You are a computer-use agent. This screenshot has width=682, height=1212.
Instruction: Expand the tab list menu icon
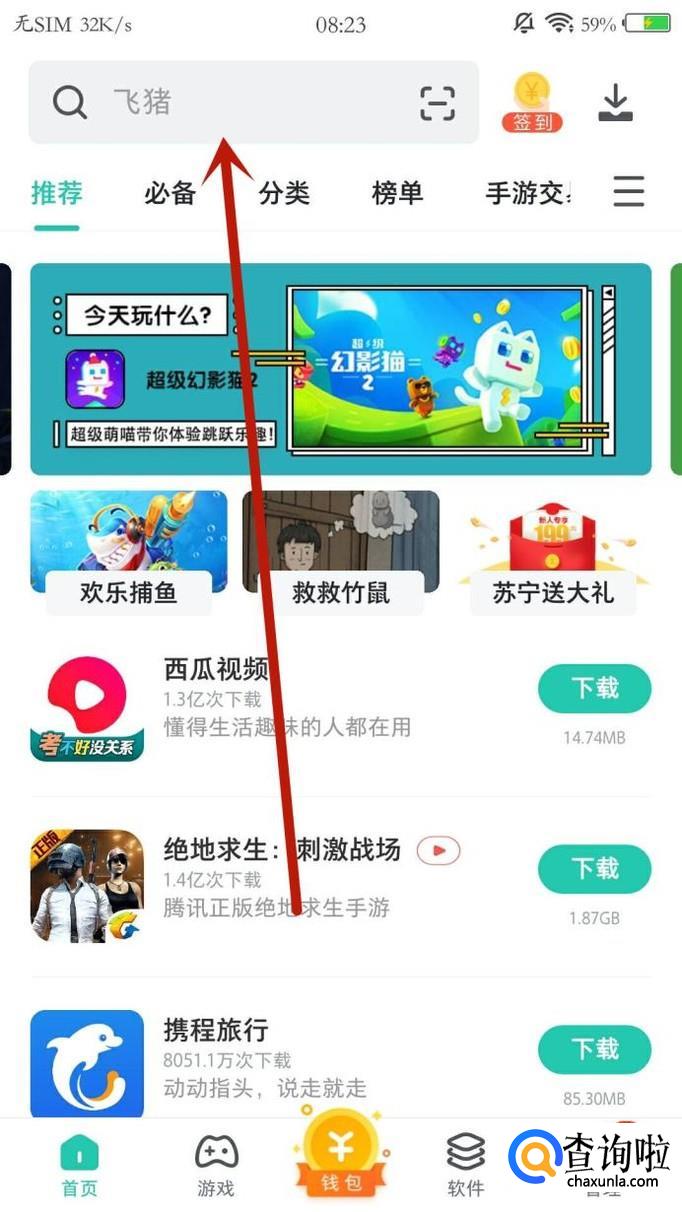click(628, 191)
